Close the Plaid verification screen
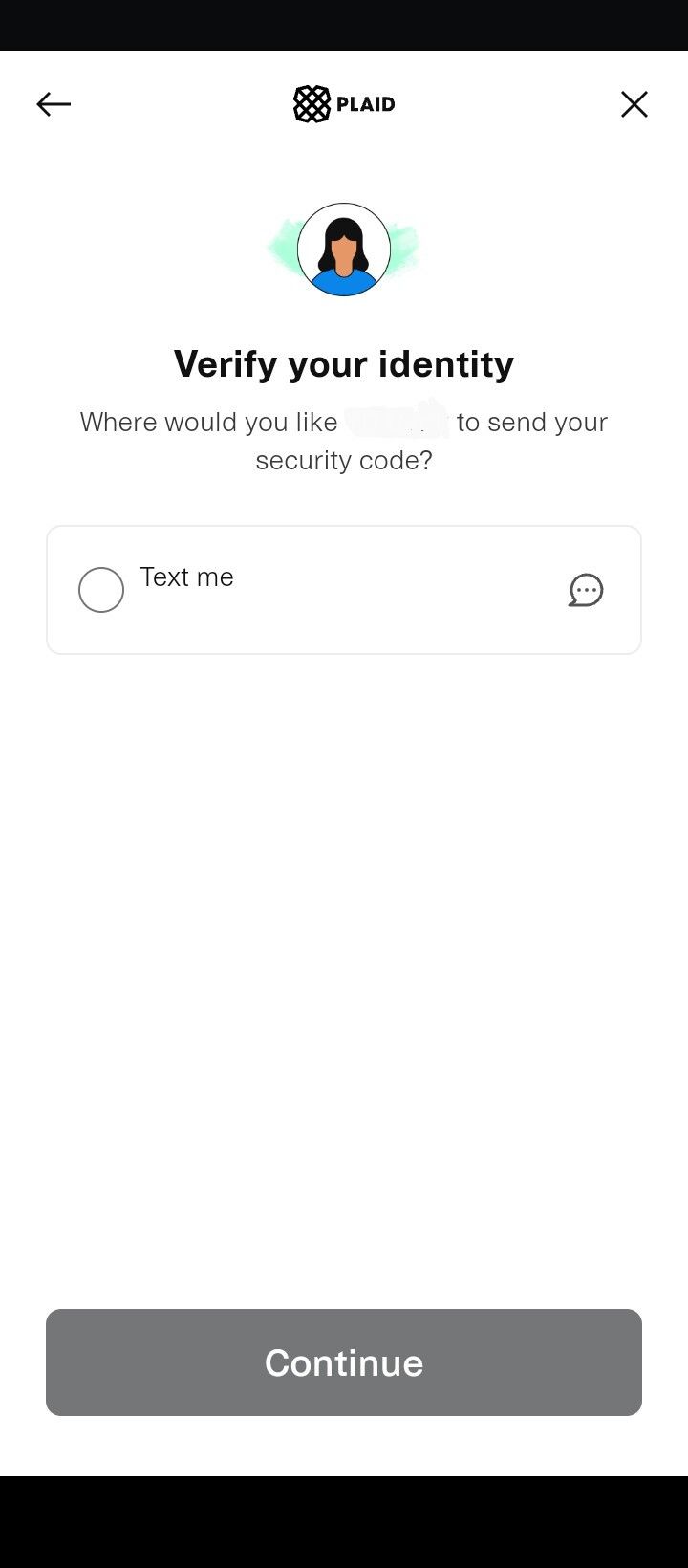 [x=634, y=104]
